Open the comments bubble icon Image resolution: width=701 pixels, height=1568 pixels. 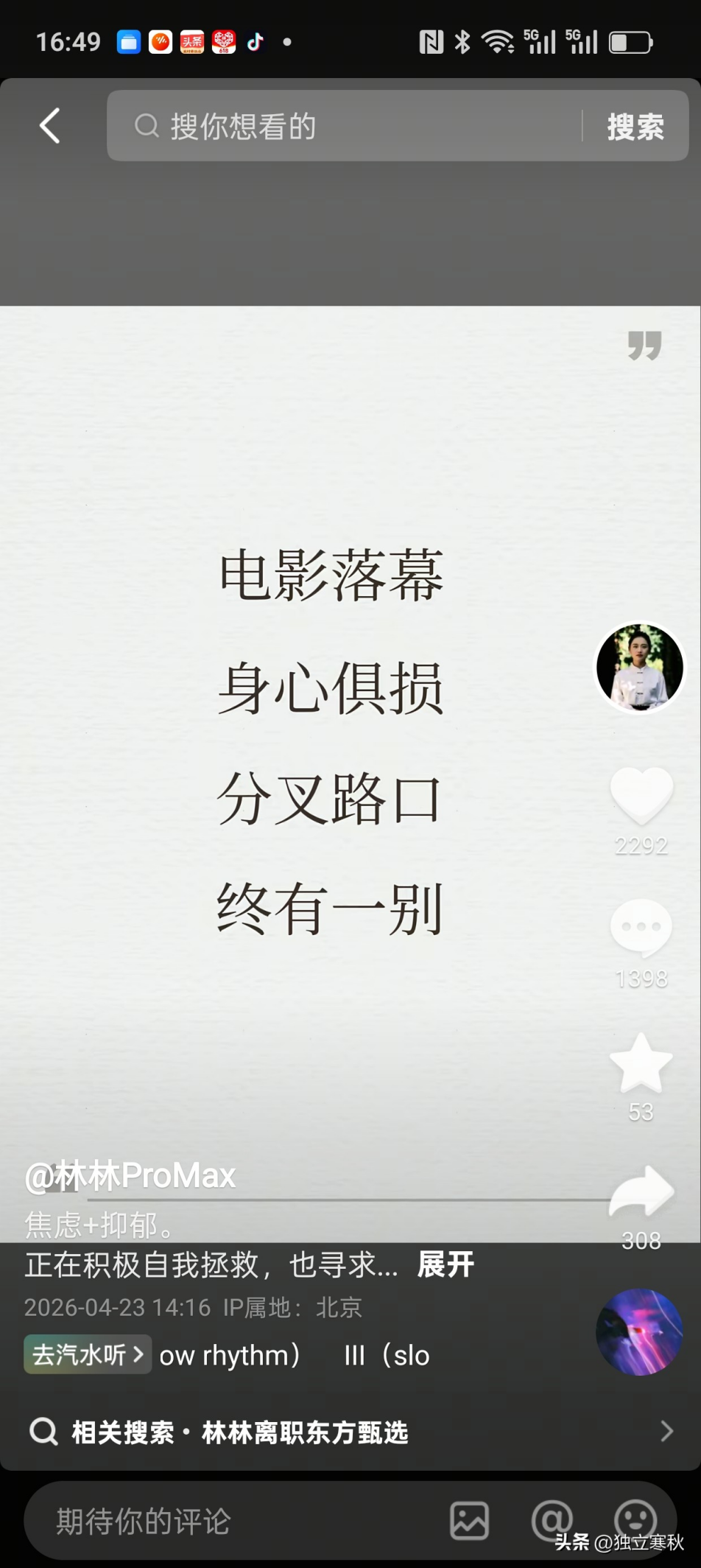coord(641,928)
